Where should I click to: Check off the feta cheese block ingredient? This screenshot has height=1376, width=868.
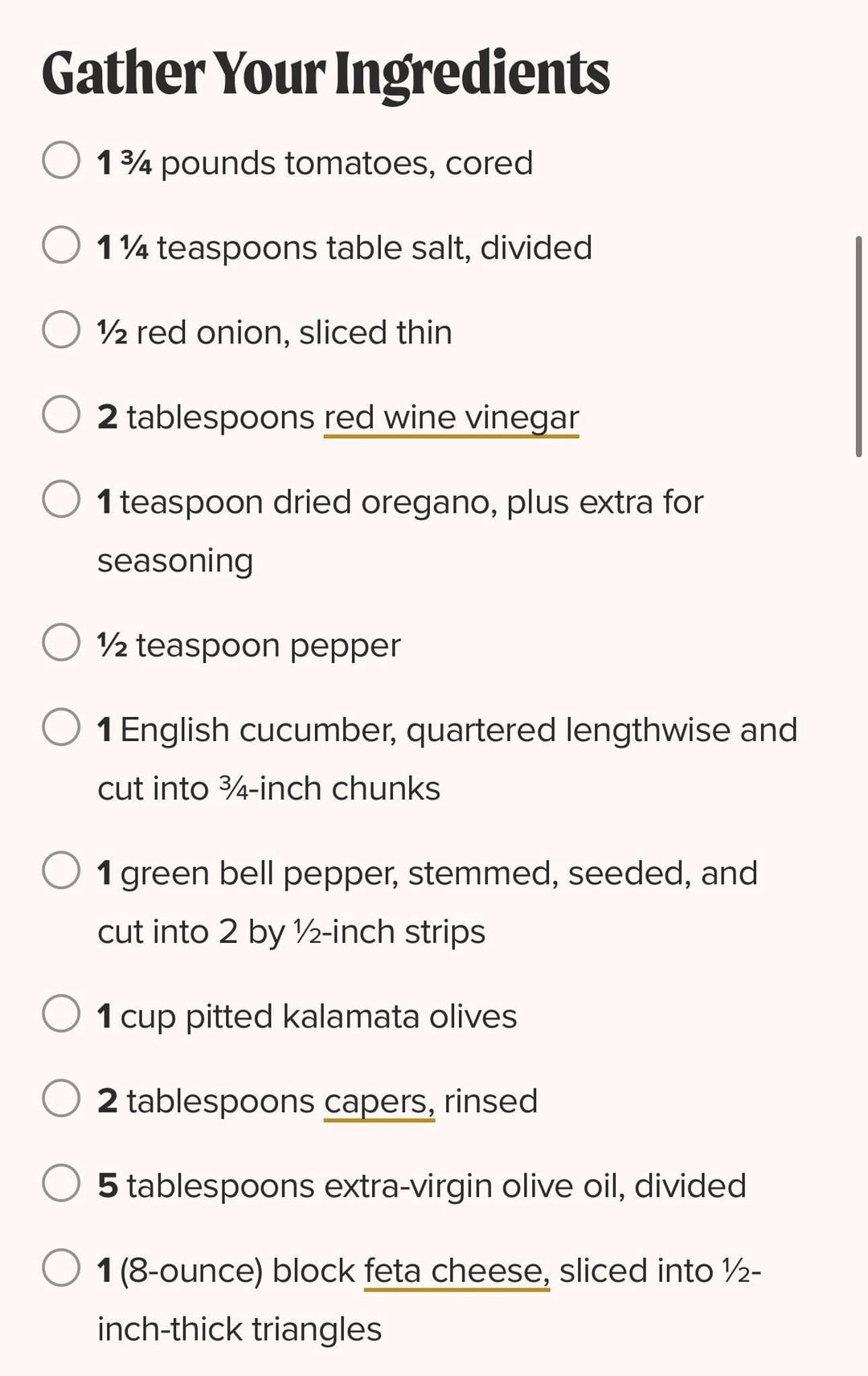pos(61,1268)
